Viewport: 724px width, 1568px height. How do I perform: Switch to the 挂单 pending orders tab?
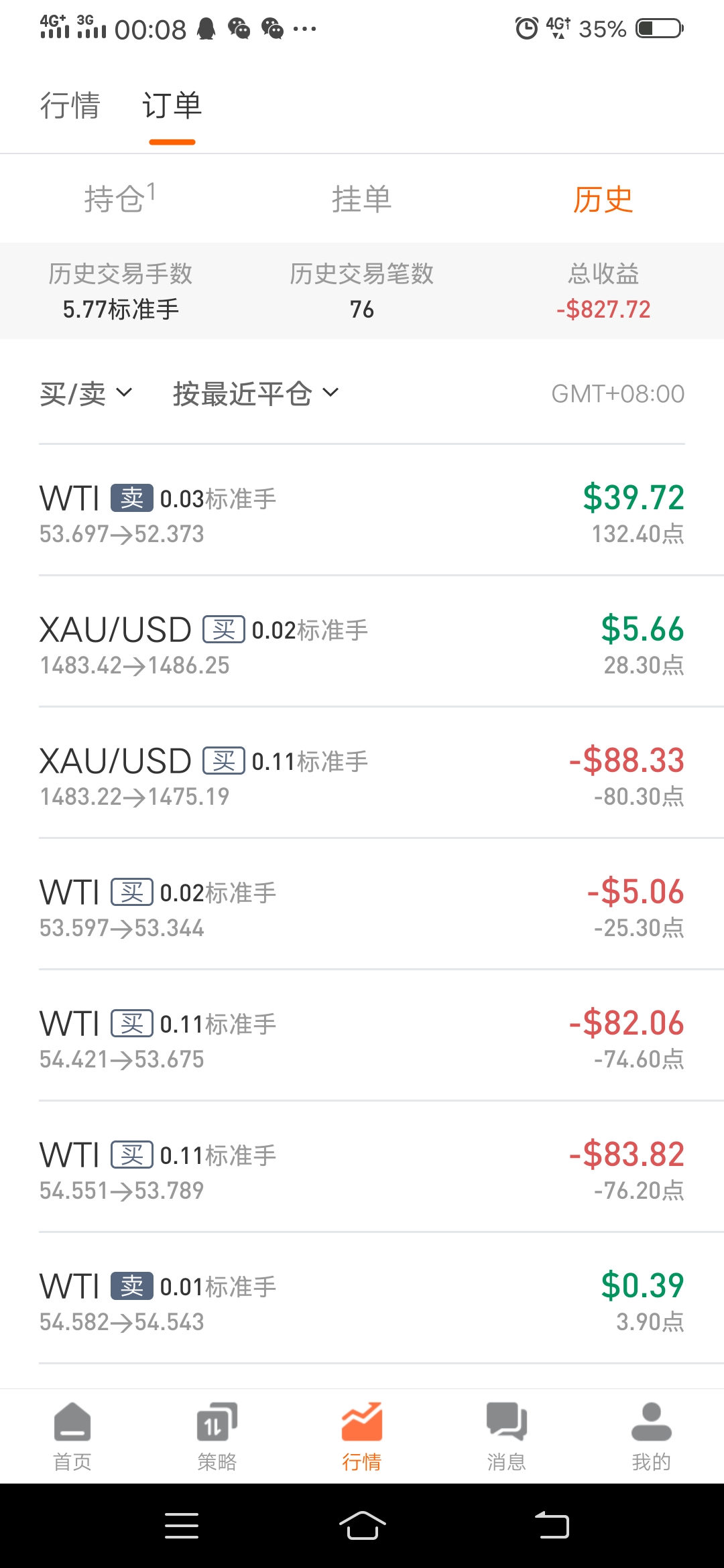362,199
